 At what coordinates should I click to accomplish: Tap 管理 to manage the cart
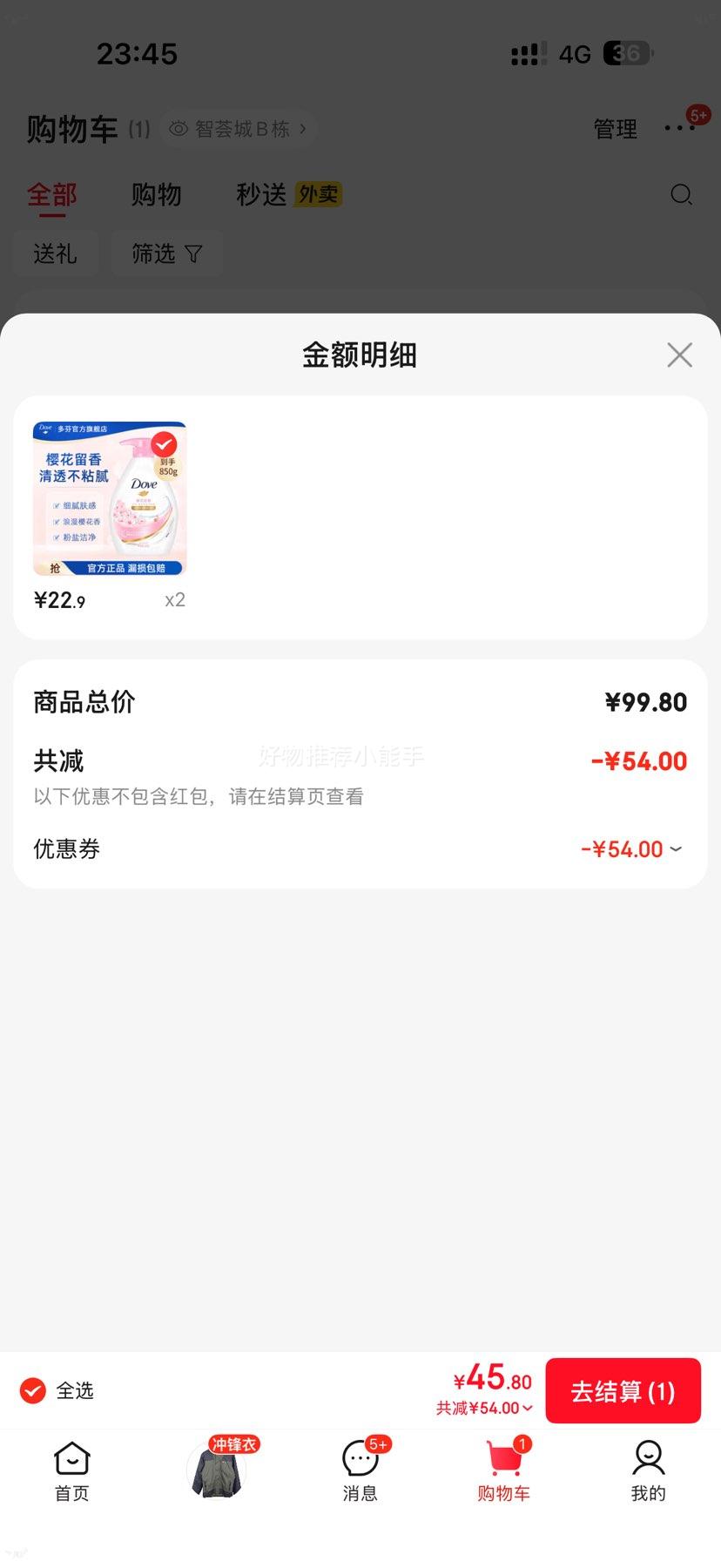(x=615, y=128)
